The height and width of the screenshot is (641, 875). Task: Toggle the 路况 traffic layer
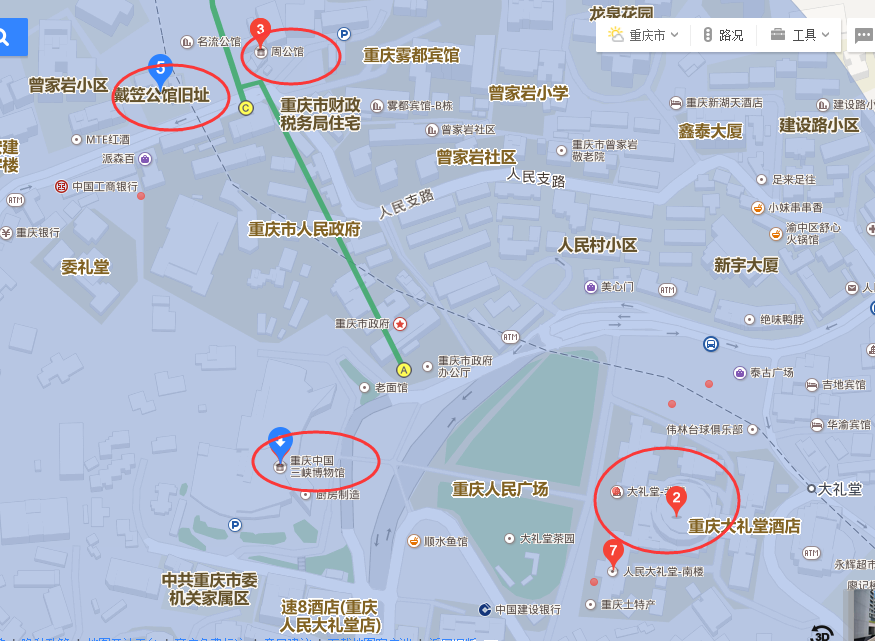pos(722,35)
